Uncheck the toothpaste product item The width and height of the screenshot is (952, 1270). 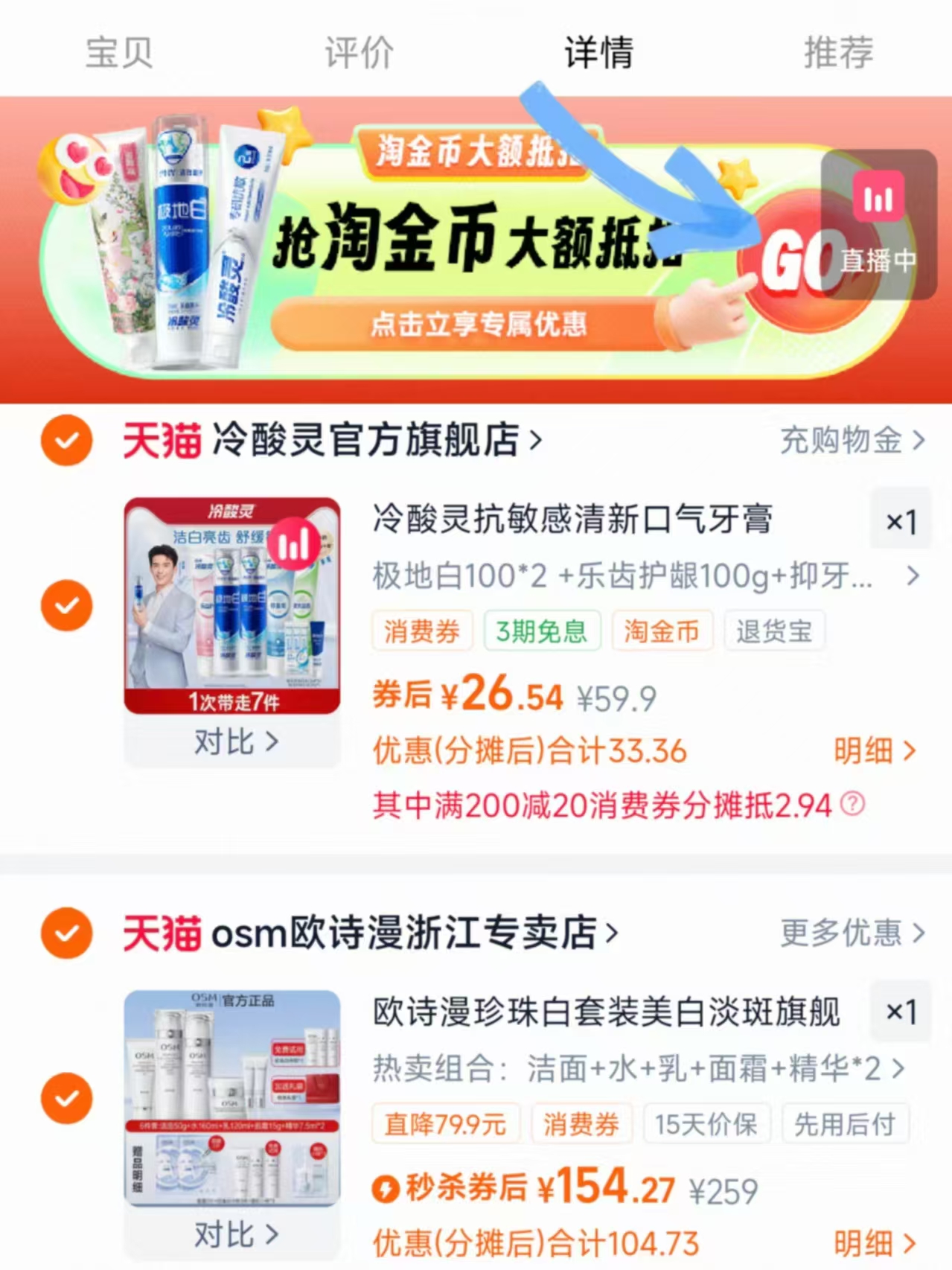click(66, 604)
